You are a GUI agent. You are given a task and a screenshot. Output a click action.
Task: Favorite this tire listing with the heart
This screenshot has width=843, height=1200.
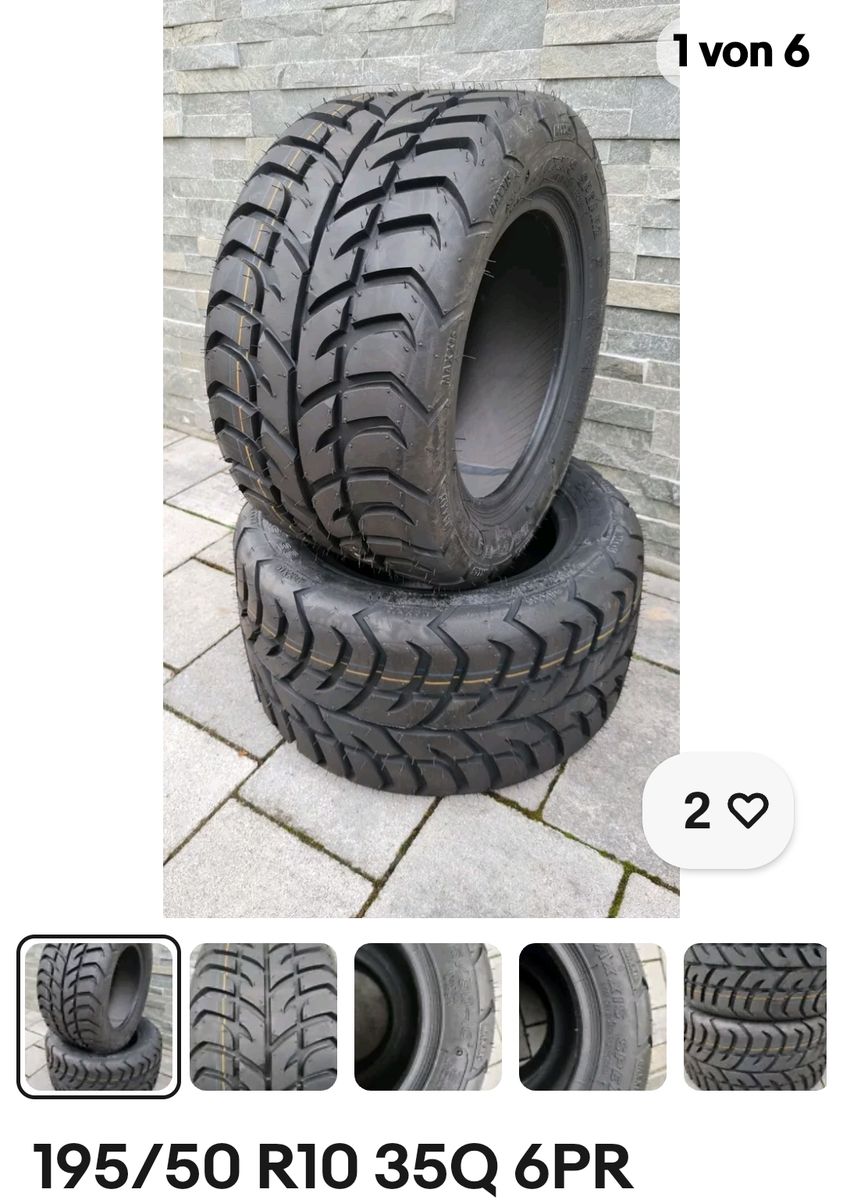[747, 810]
